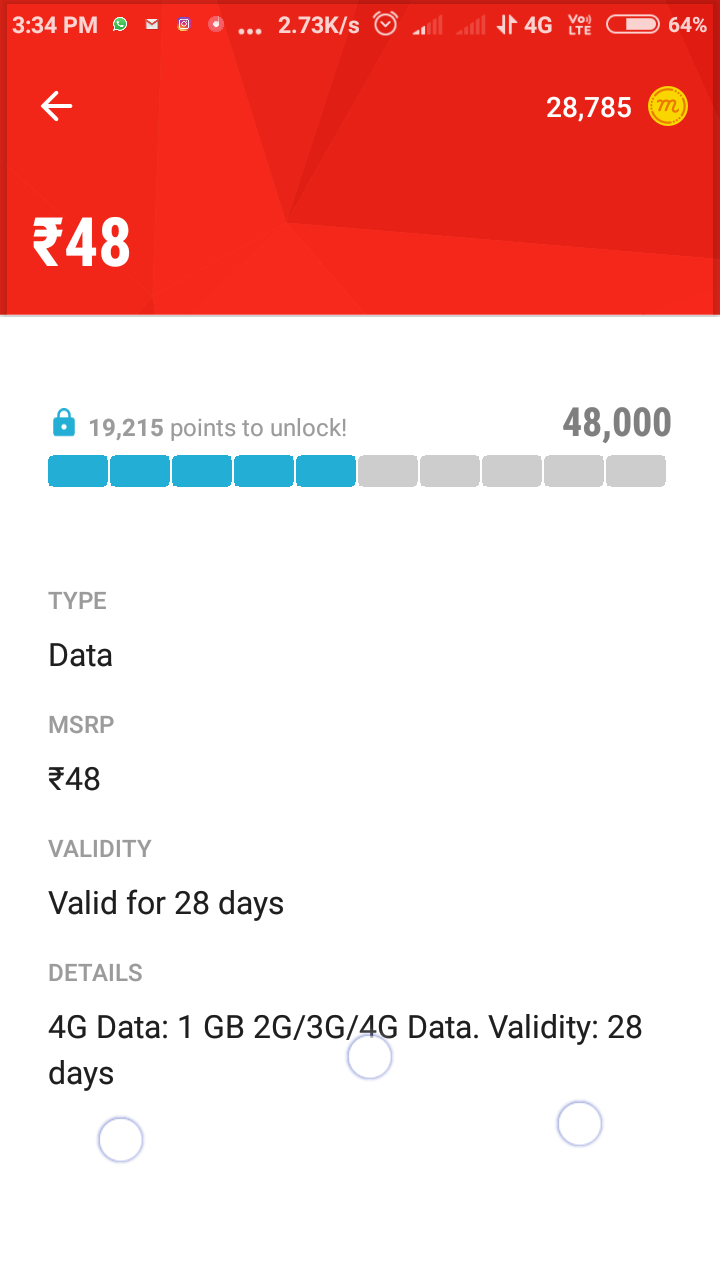
Task: Go back using the arrow icon
Action: (x=57, y=106)
